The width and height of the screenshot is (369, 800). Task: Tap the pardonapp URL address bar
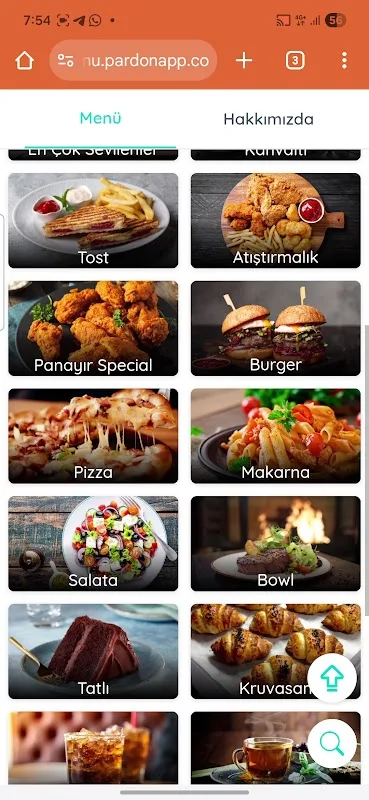(134, 61)
